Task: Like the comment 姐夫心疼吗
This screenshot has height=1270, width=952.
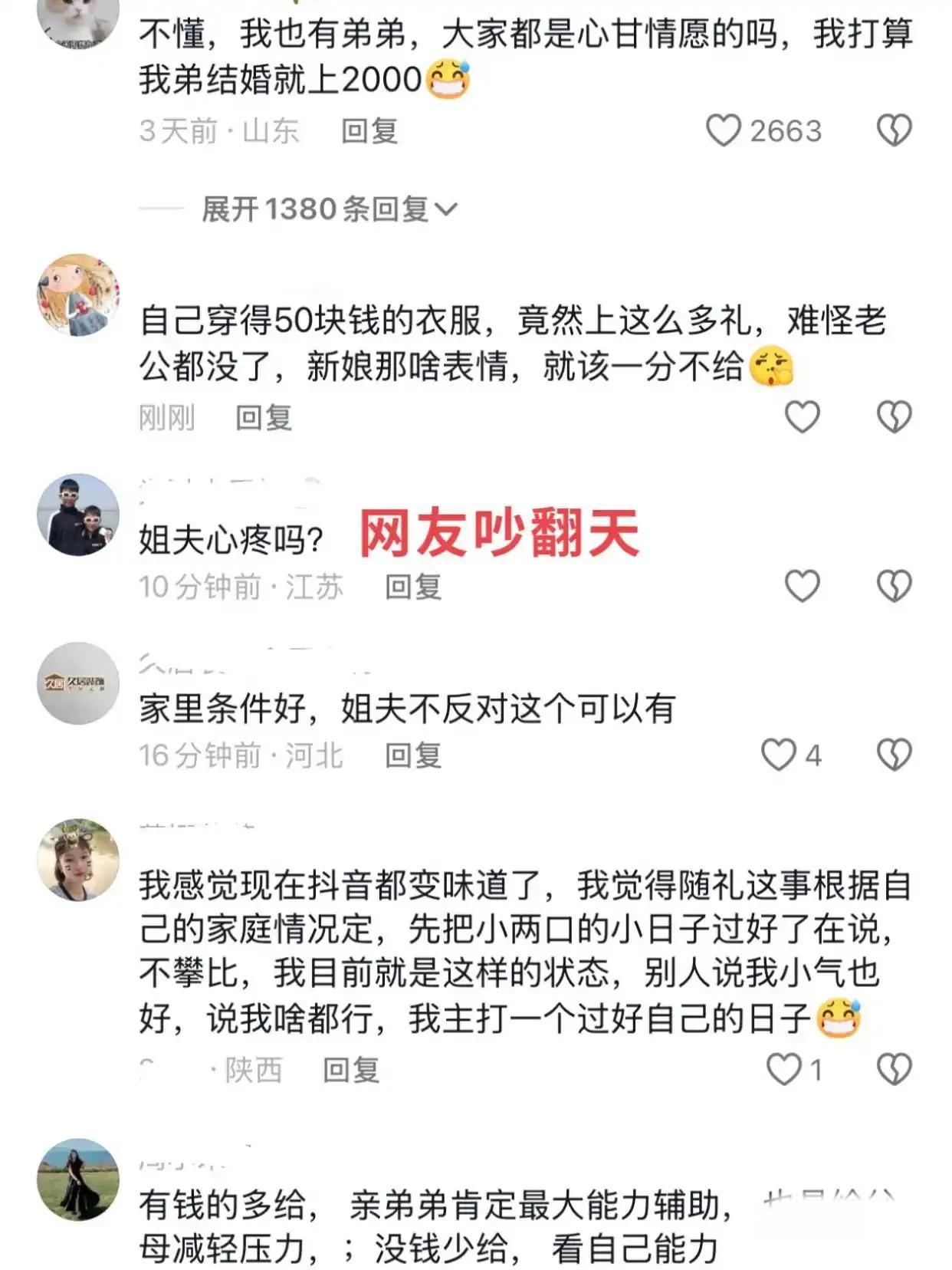Action: tap(803, 587)
